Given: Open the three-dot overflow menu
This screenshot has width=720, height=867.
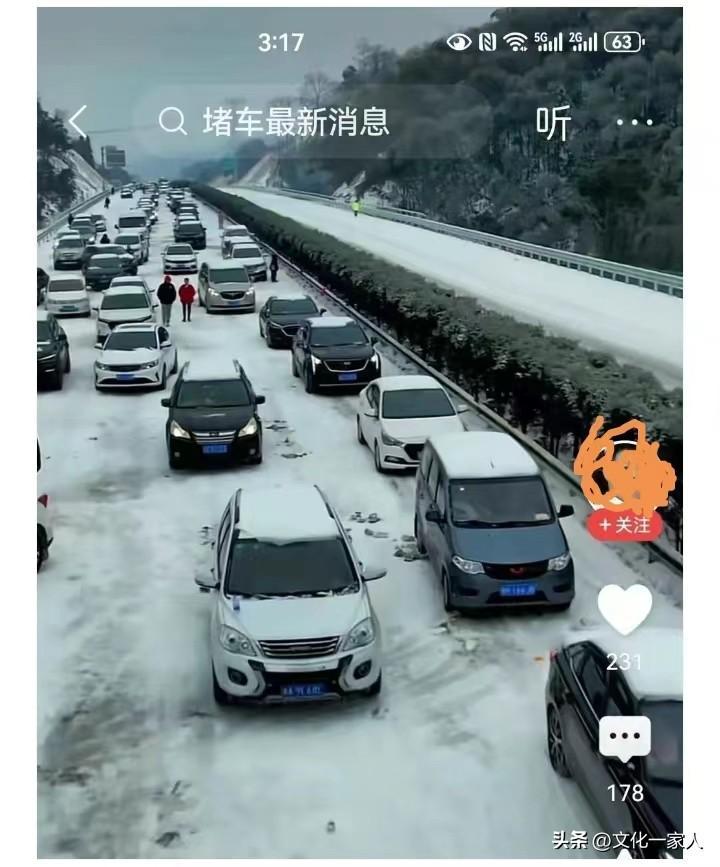Looking at the screenshot, I should 634,122.
